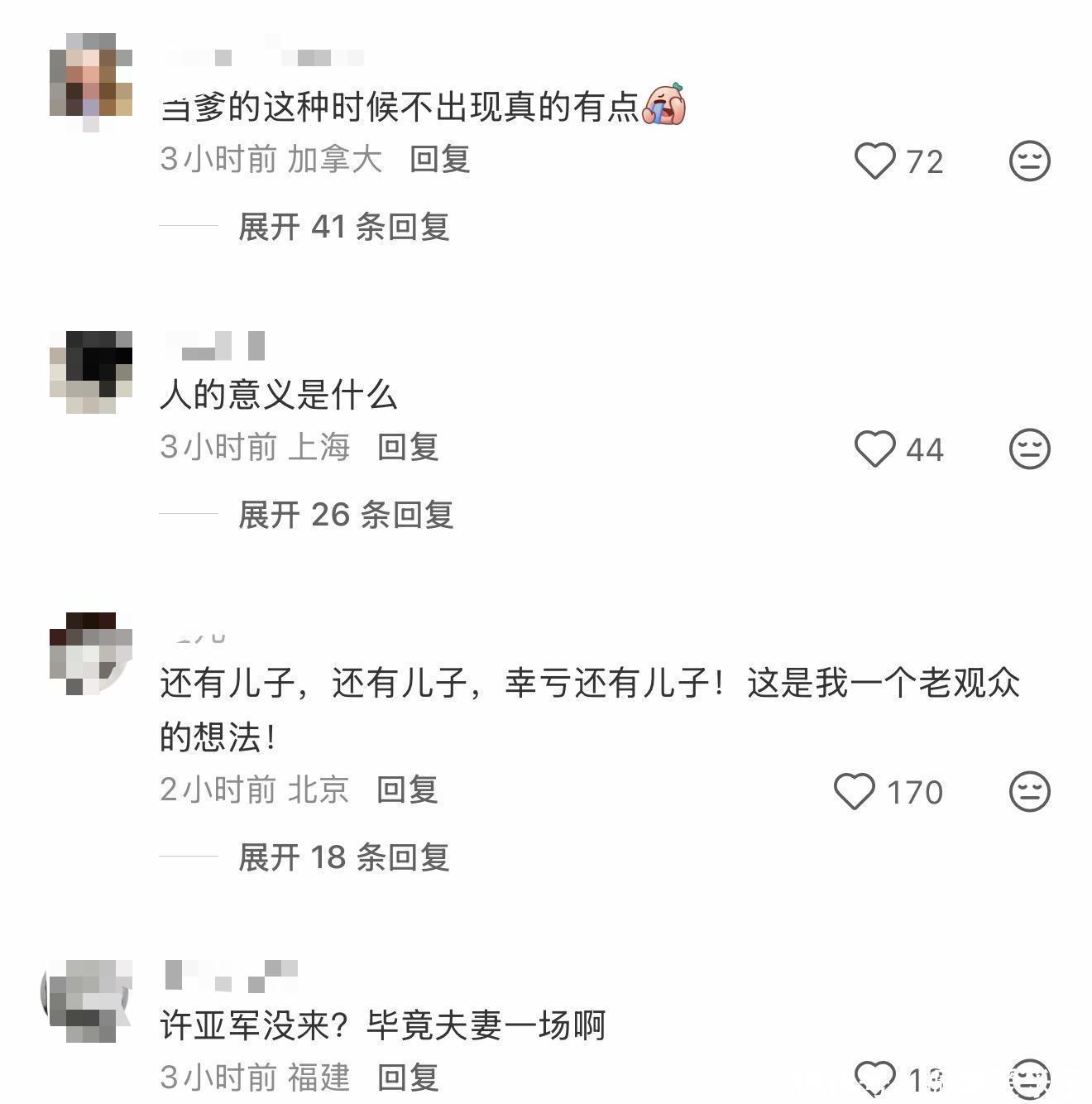Open avatar of the 北京 commenter
1092x1104 pixels.
tap(91, 653)
